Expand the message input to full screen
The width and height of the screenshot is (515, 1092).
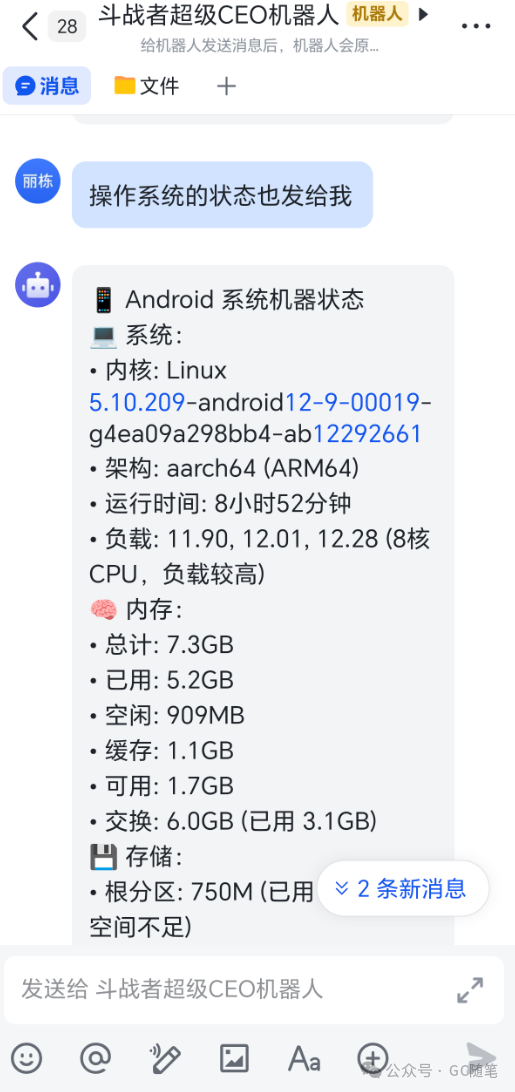[470, 990]
